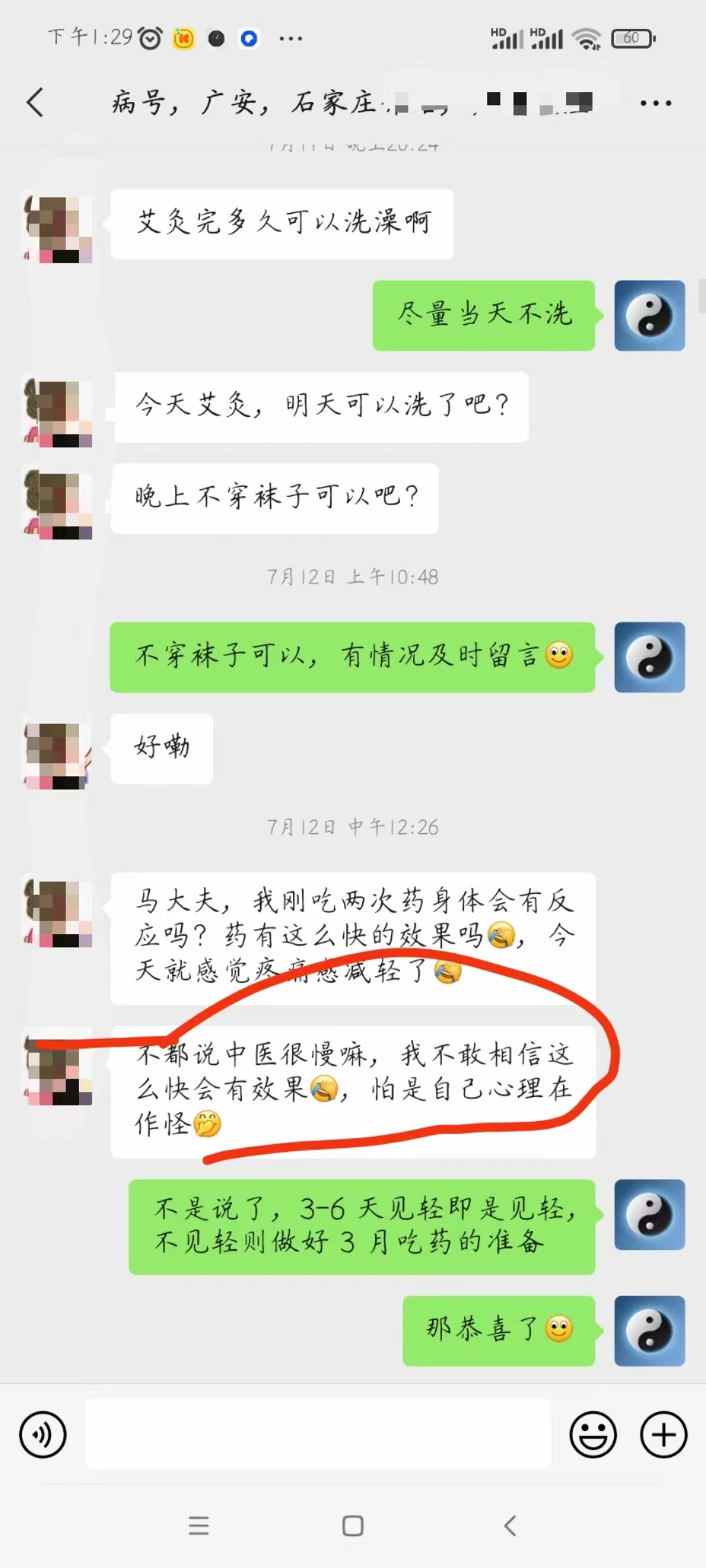Tap the message text field
The width and height of the screenshot is (706, 1568).
click(317, 1435)
